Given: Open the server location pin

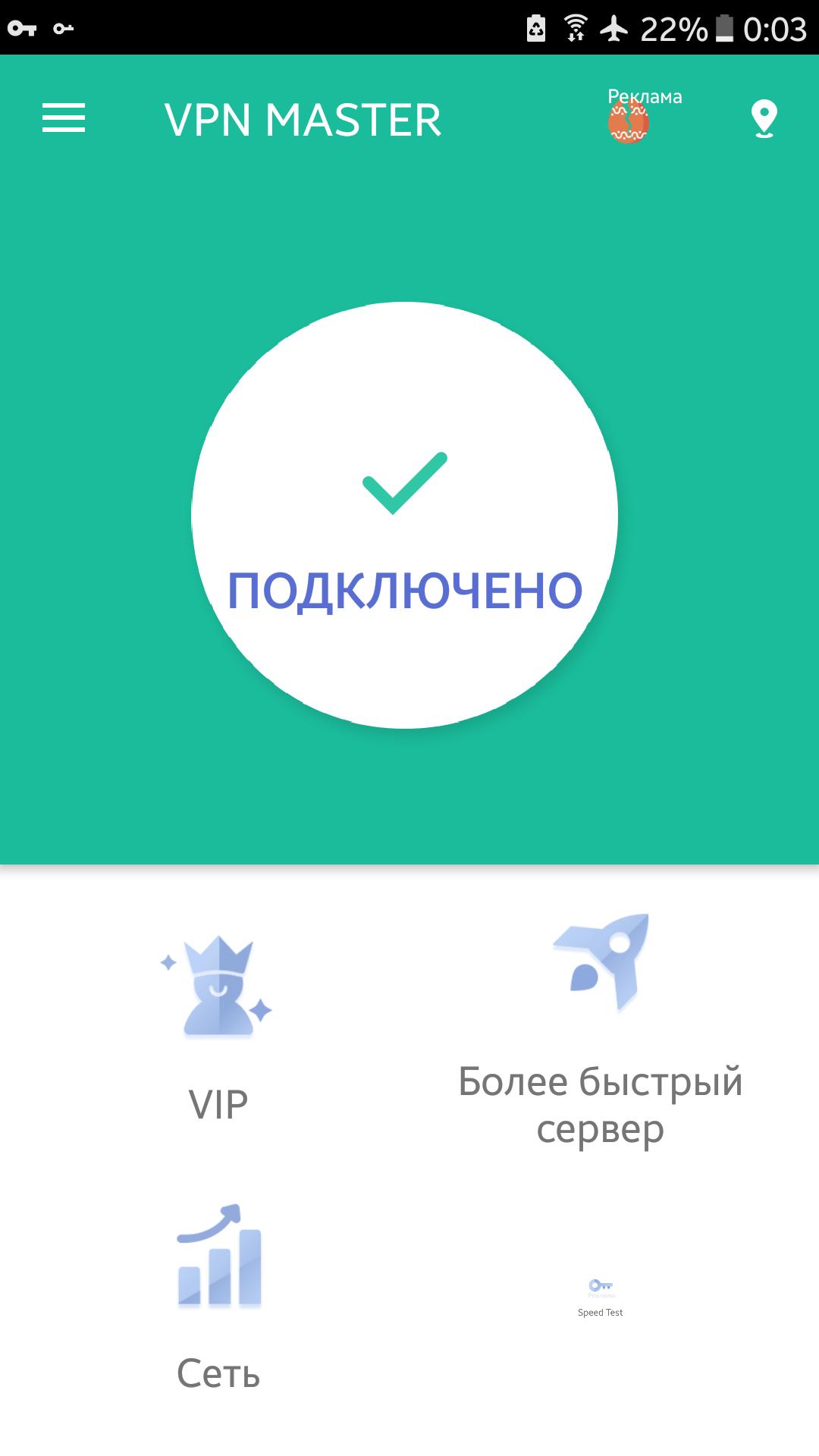Looking at the screenshot, I should coord(764,119).
